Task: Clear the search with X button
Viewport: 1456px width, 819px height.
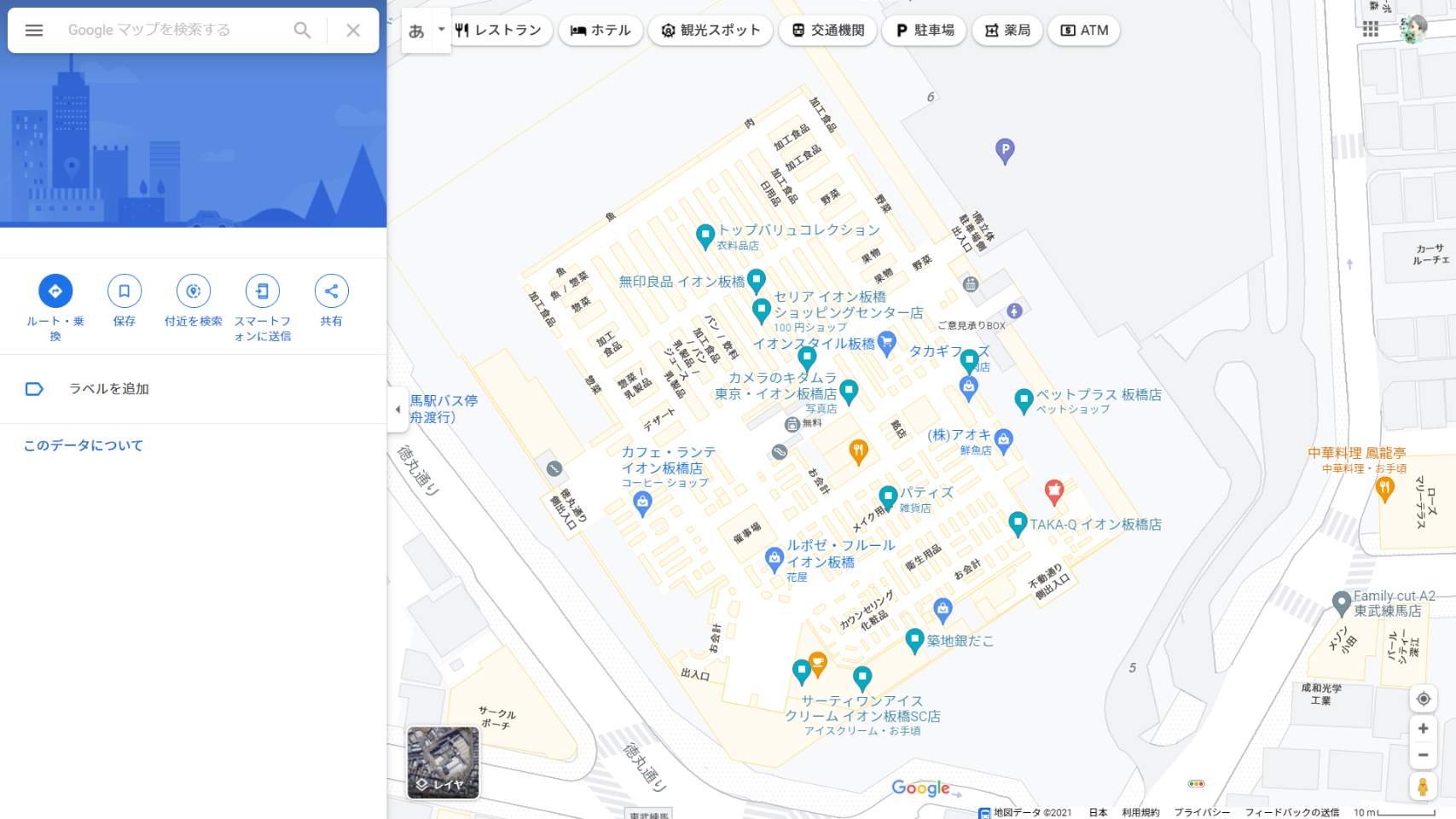Action: (353, 30)
